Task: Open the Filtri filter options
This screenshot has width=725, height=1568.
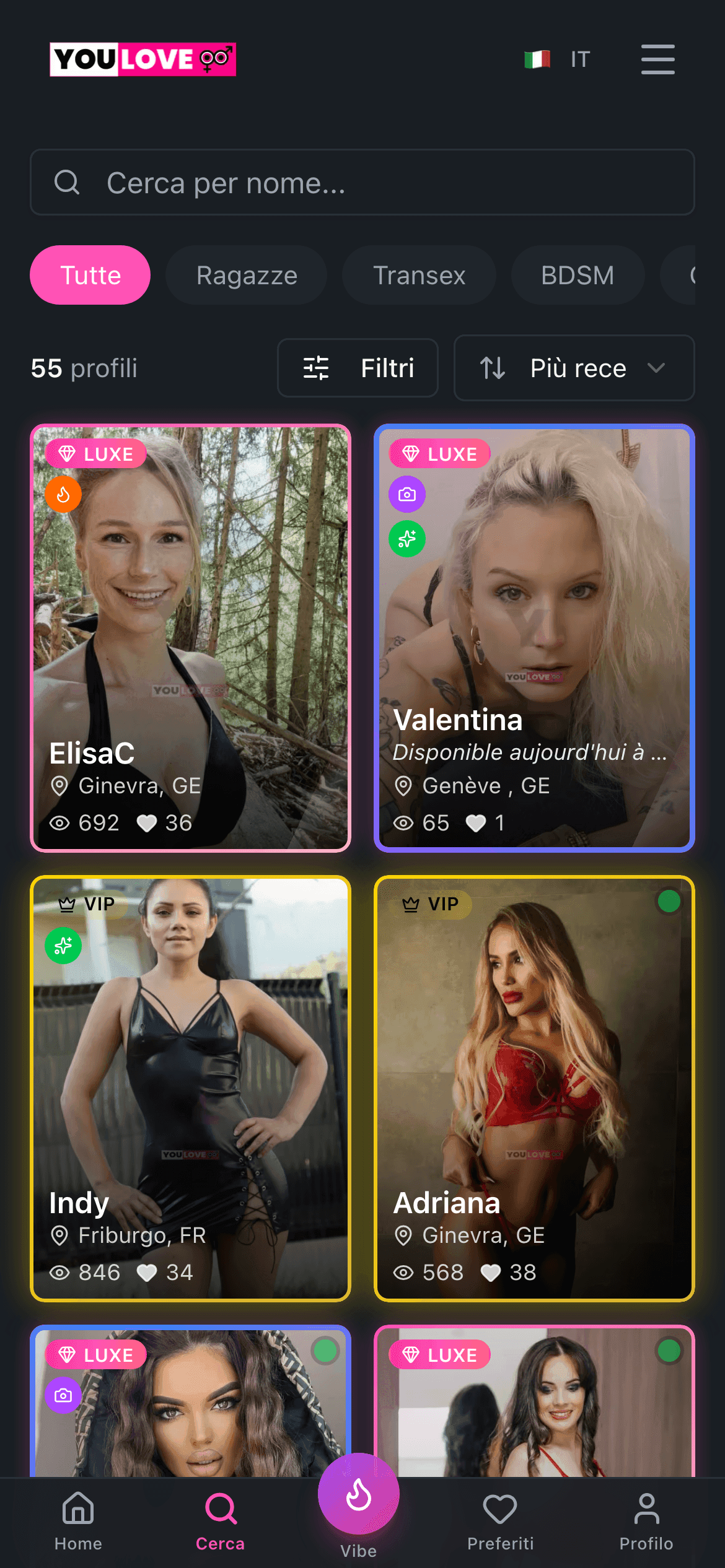Action: pyautogui.click(x=358, y=368)
